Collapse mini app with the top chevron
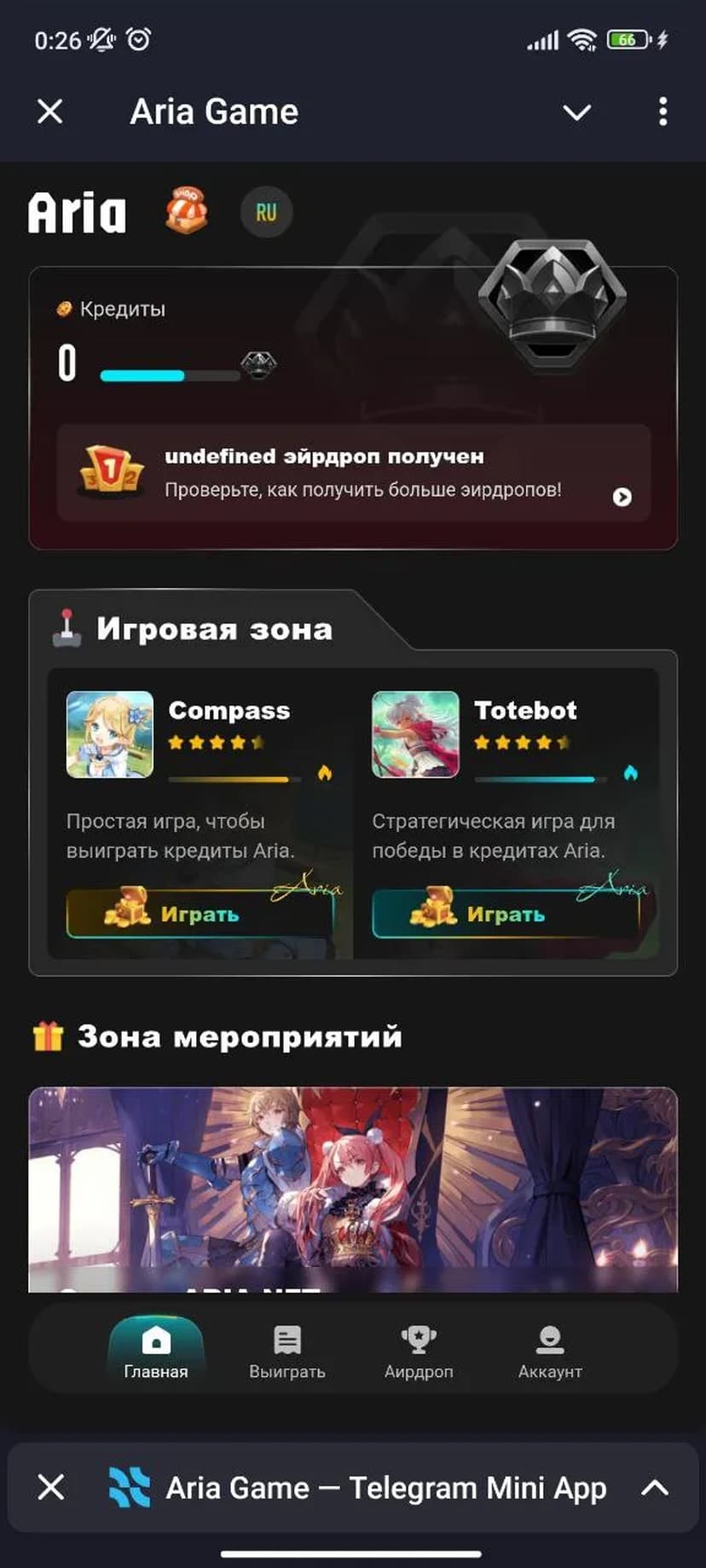 [577, 112]
